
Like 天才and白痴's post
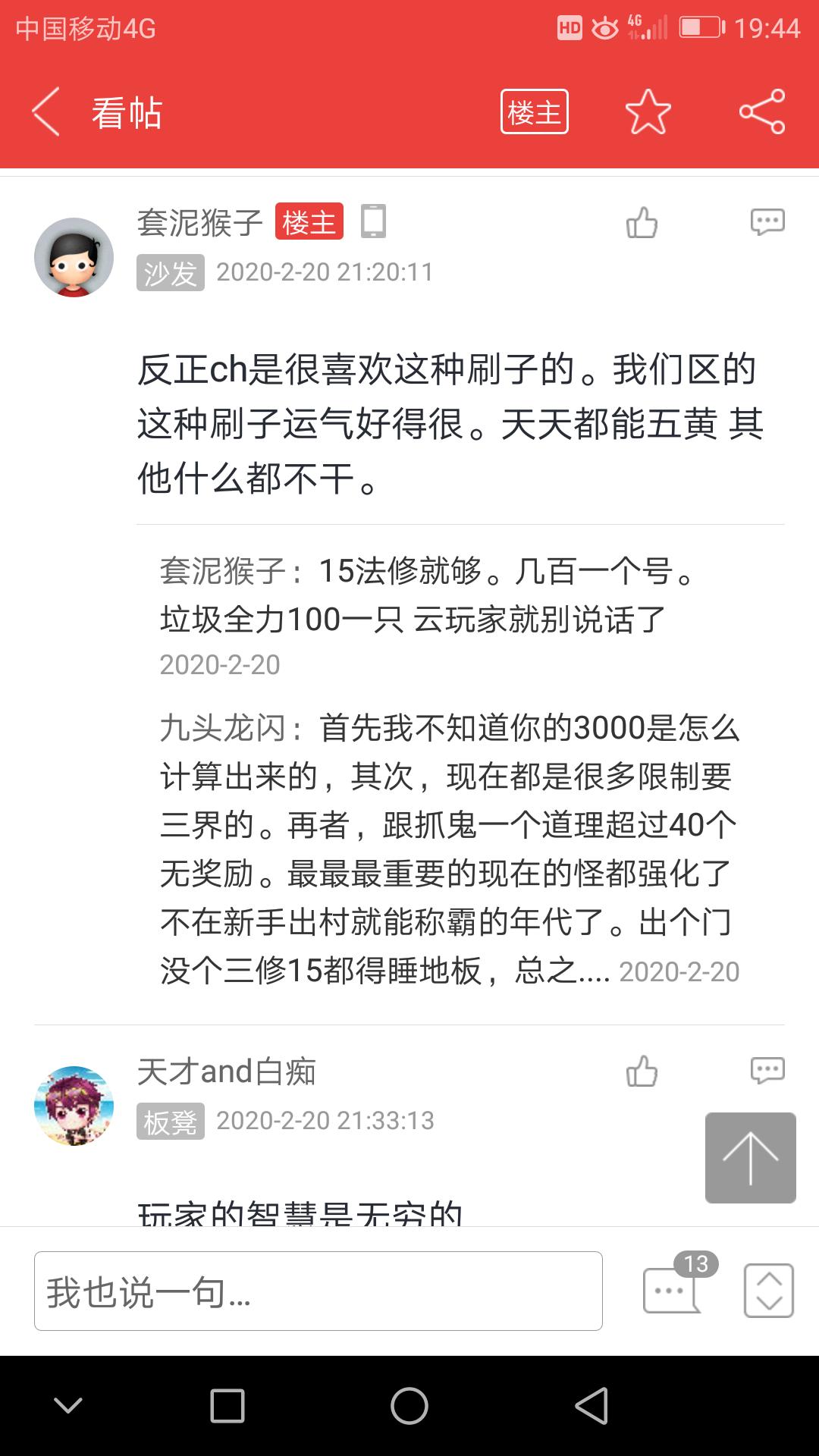pyautogui.click(x=642, y=1072)
